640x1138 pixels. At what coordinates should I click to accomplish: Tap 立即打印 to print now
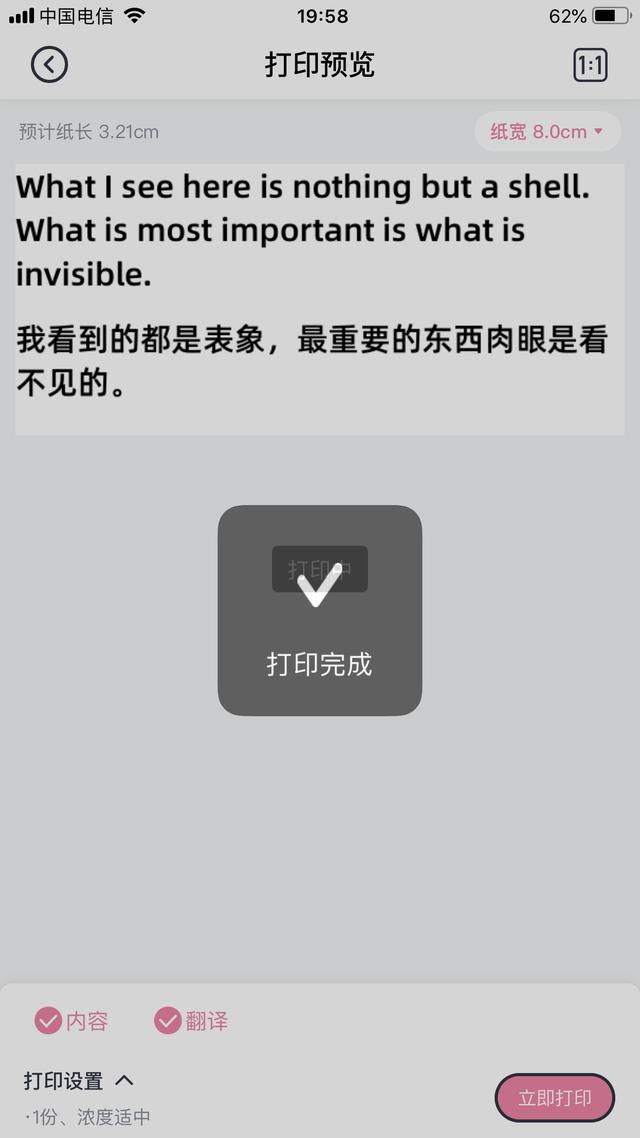coord(555,1098)
